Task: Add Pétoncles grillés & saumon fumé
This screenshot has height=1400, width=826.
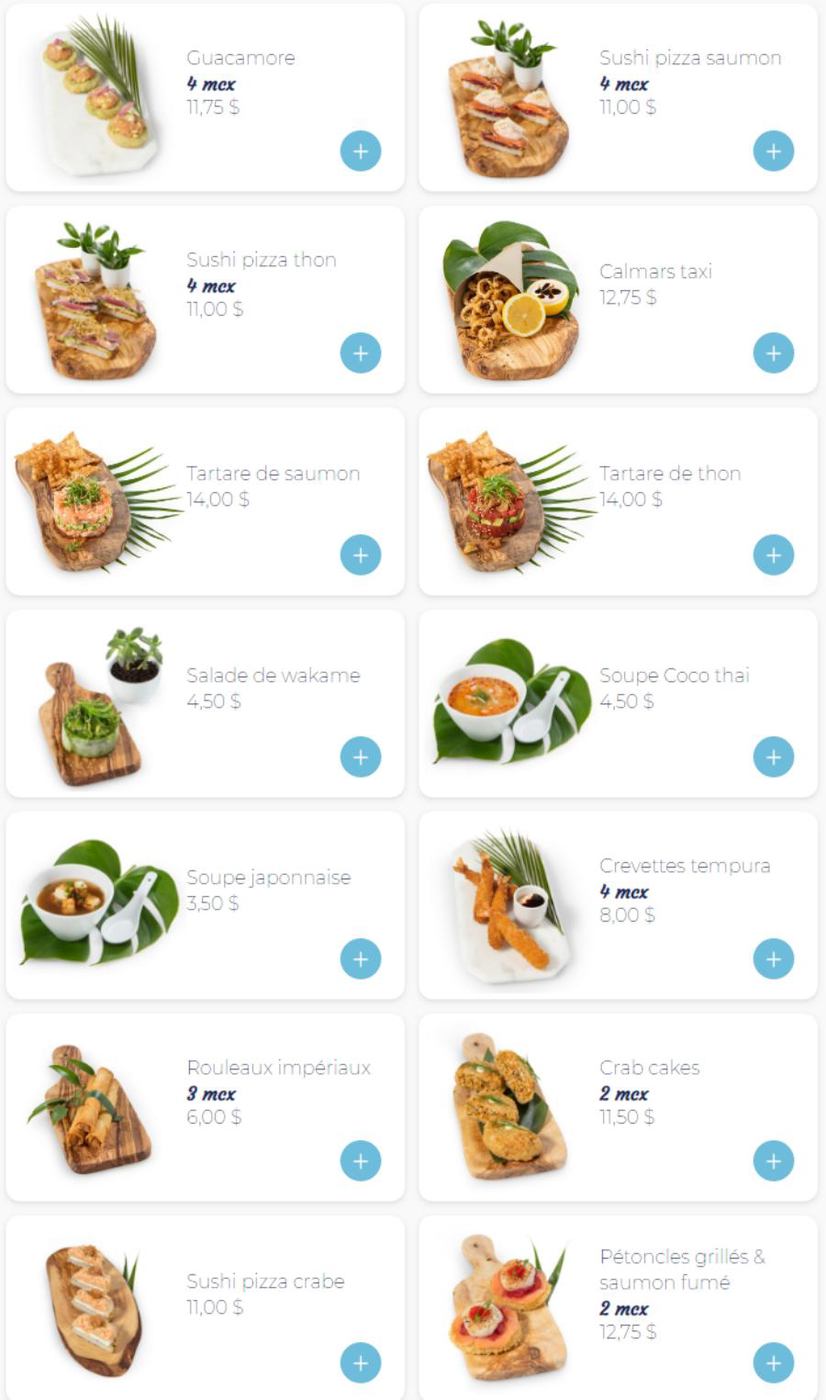Action: (x=772, y=1361)
